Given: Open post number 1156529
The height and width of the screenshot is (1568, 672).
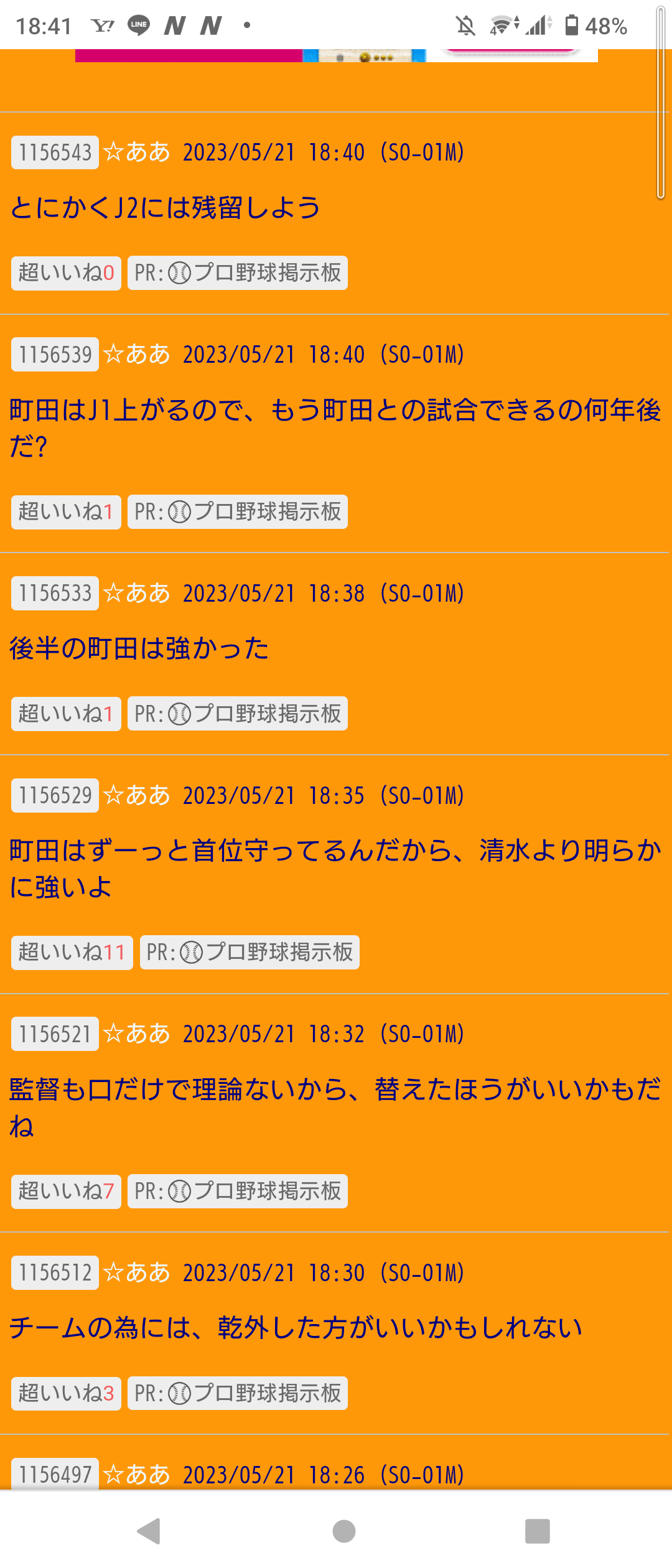Looking at the screenshot, I should 55,796.
